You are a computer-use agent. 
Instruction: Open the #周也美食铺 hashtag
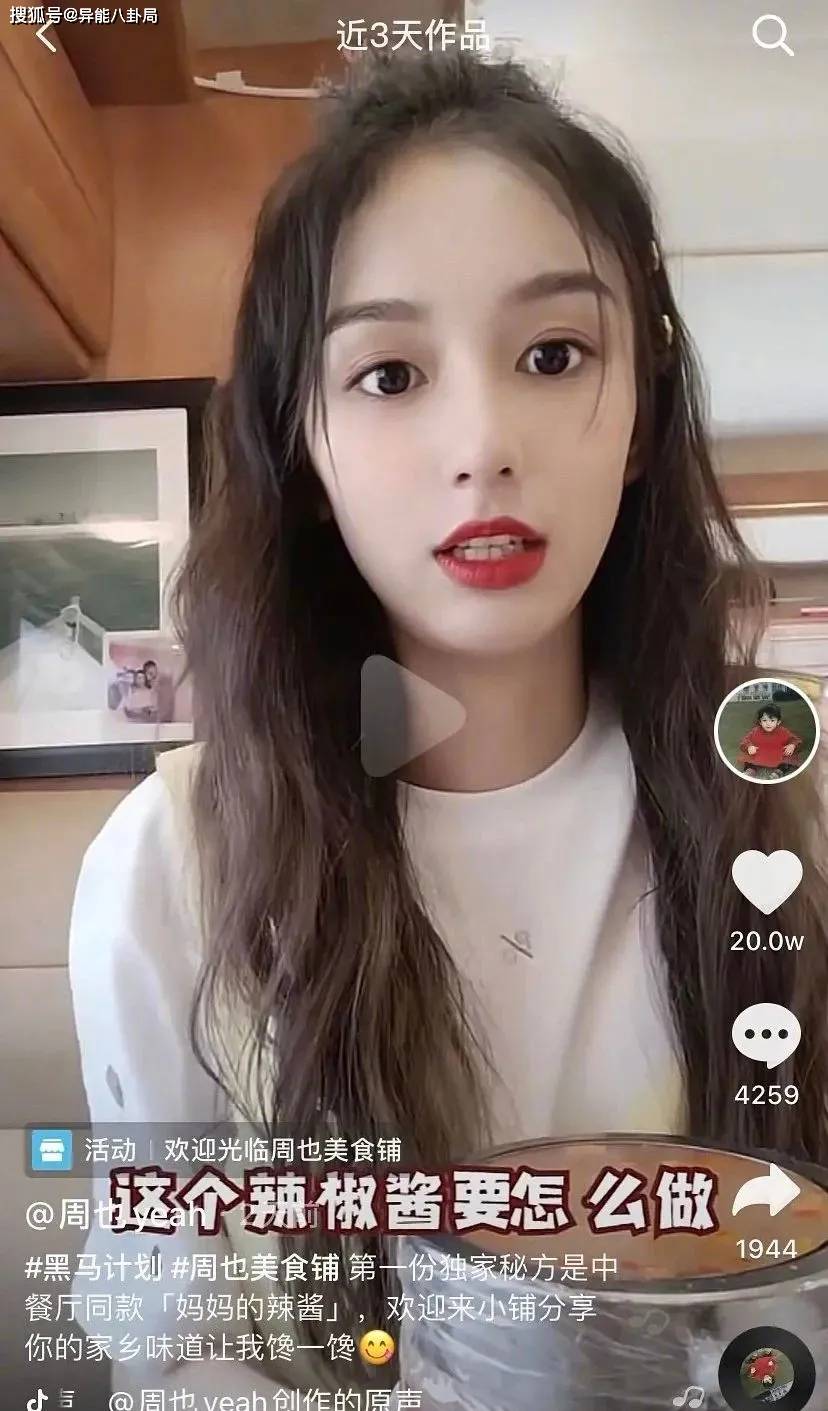point(258,1268)
